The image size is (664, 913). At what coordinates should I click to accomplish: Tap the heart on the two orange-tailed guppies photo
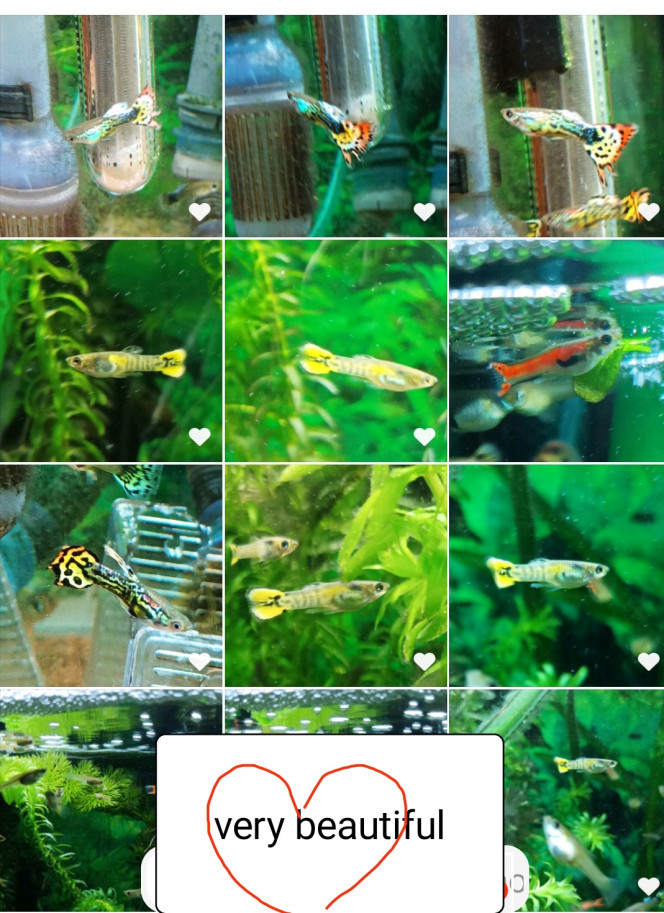pos(649,212)
